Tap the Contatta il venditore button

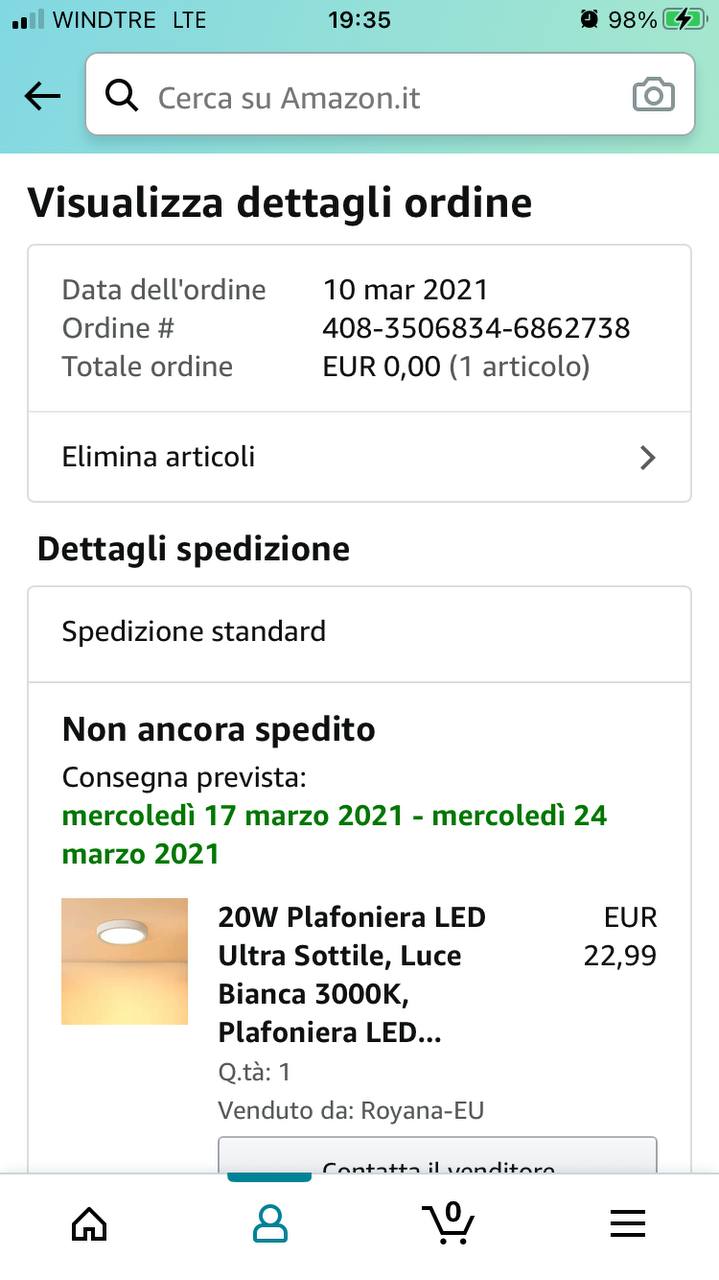click(x=438, y=1157)
